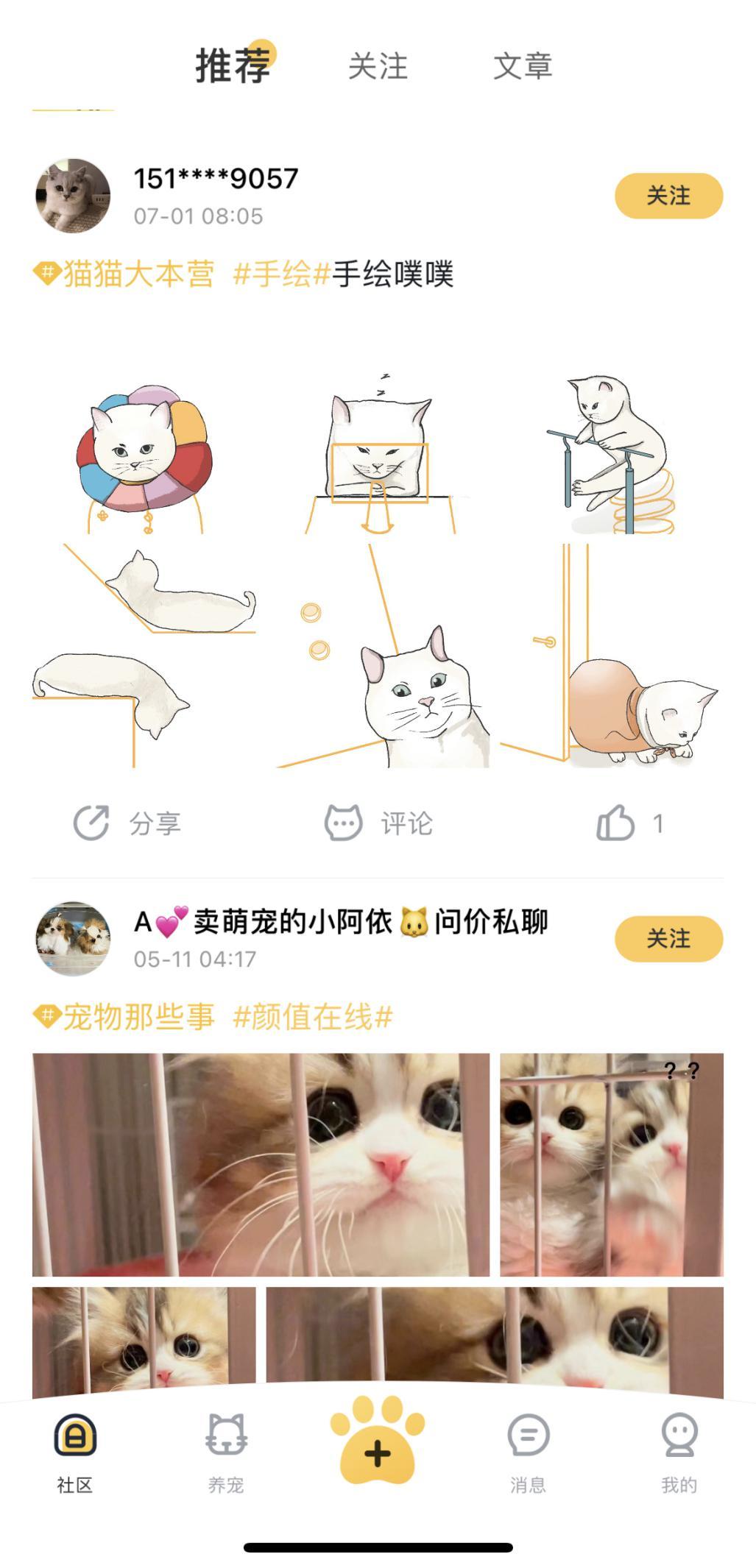756x1568 pixels.
Task: Share the 手绘噗噗 post
Action: [x=127, y=823]
